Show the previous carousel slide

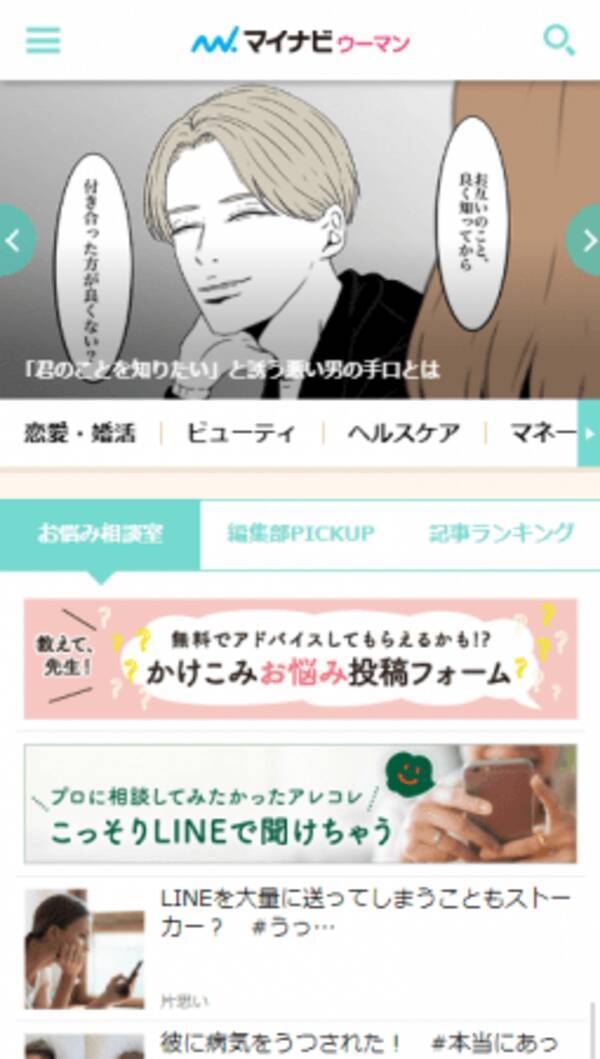(x=15, y=240)
